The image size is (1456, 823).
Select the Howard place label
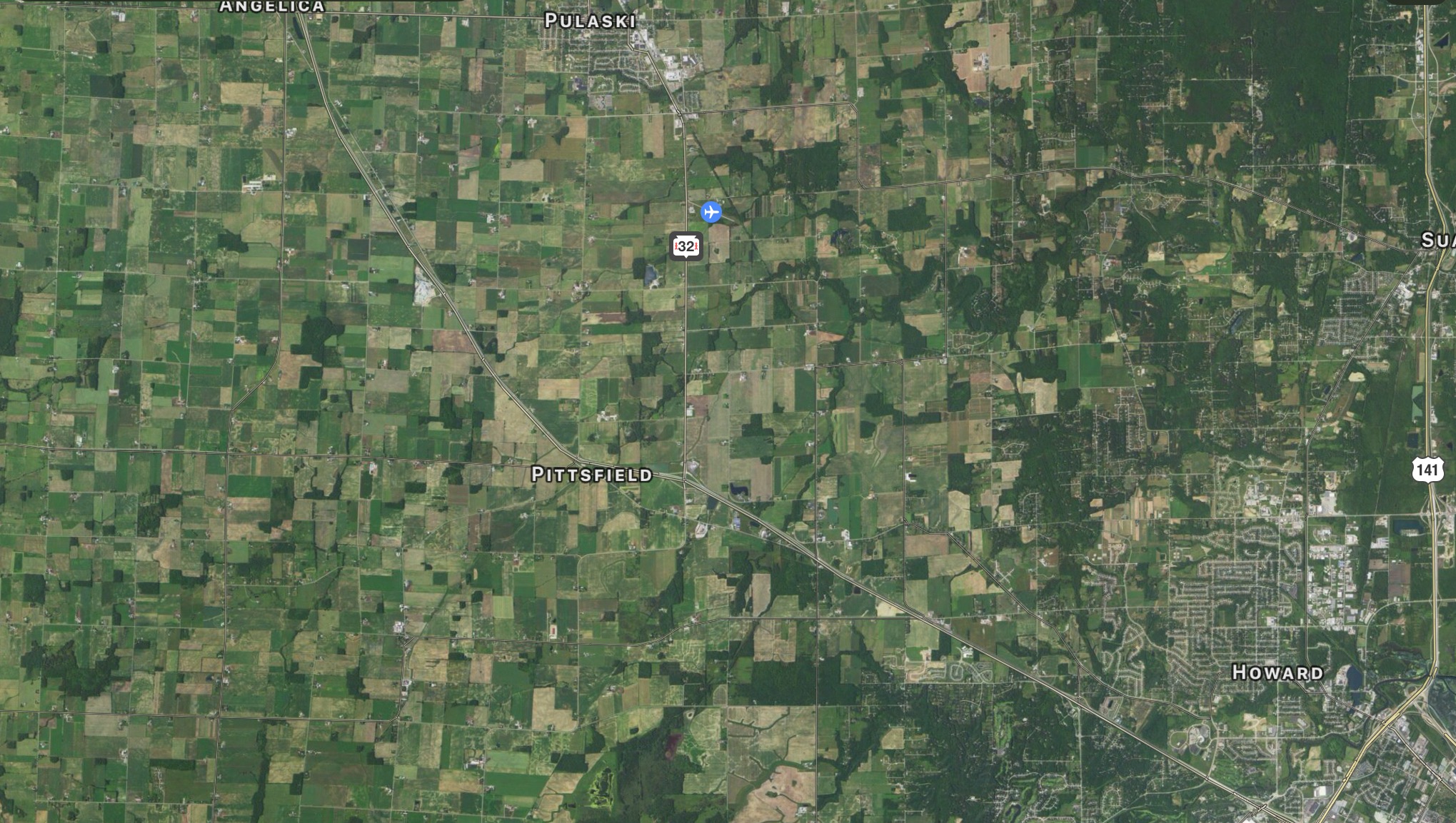click(x=1278, y=672)
